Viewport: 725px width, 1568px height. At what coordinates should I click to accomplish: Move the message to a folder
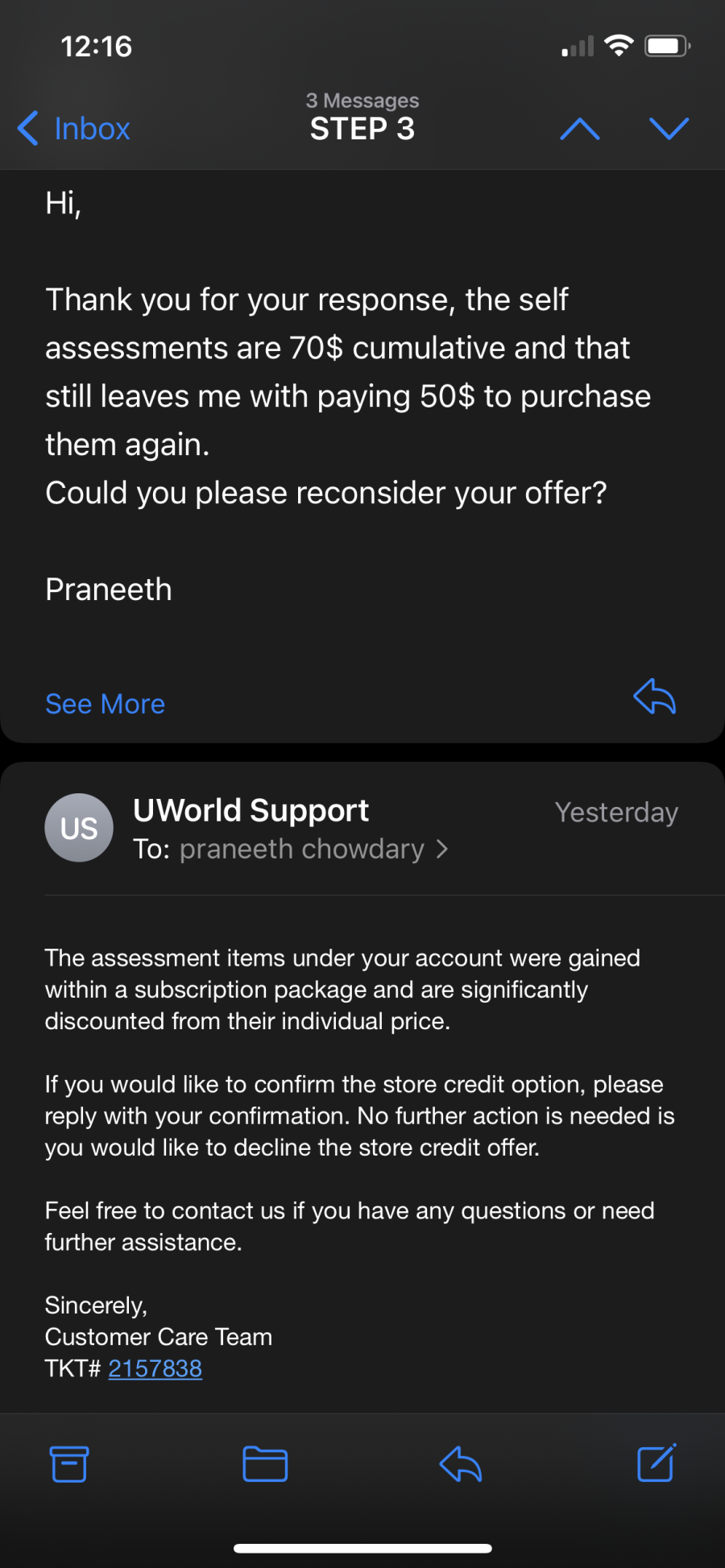pos(265,1463)
